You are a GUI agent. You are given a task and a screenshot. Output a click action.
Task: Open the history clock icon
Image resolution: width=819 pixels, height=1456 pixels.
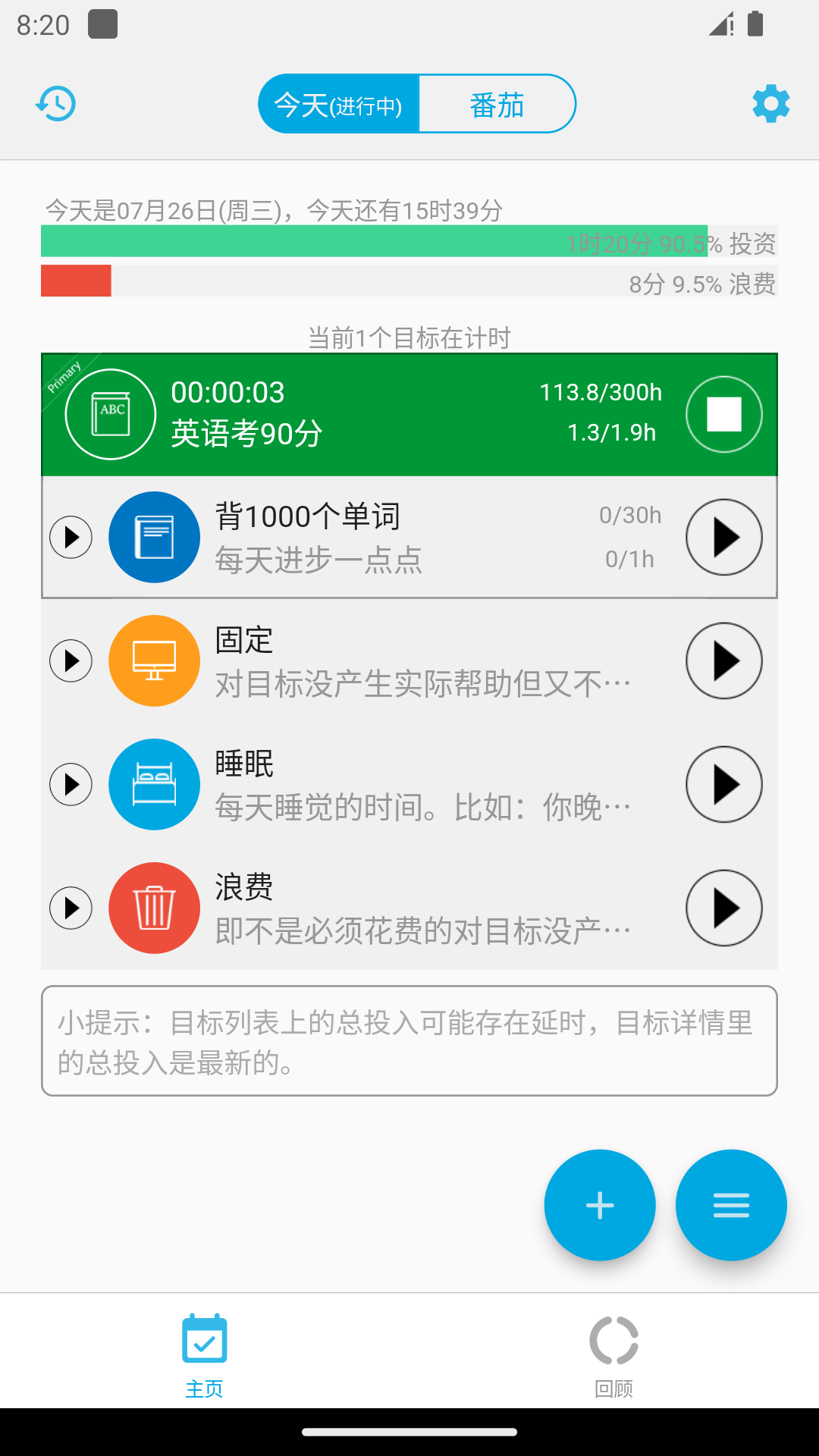(x=54, y=104)
